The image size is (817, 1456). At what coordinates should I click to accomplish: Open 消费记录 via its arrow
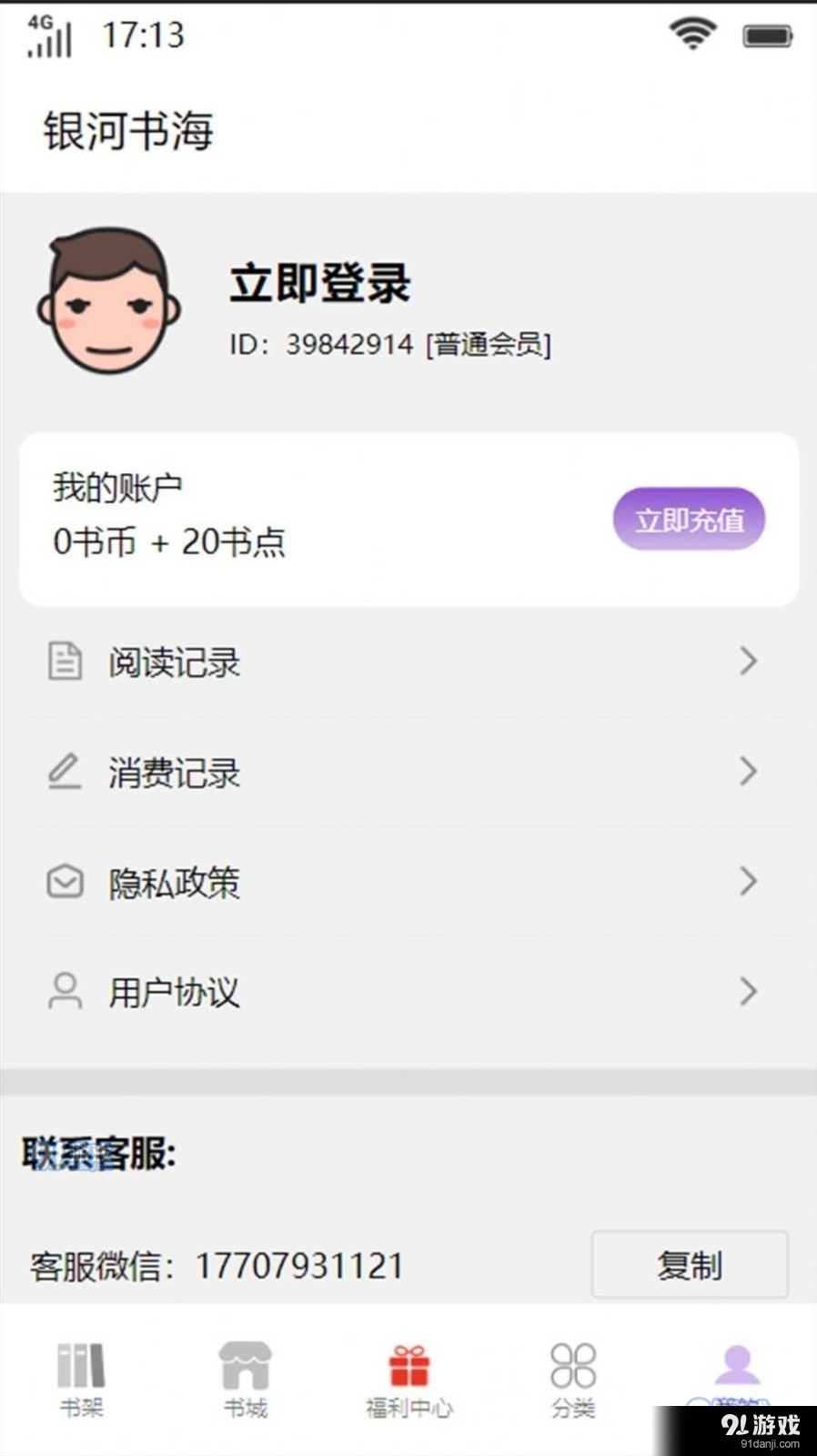748,772
